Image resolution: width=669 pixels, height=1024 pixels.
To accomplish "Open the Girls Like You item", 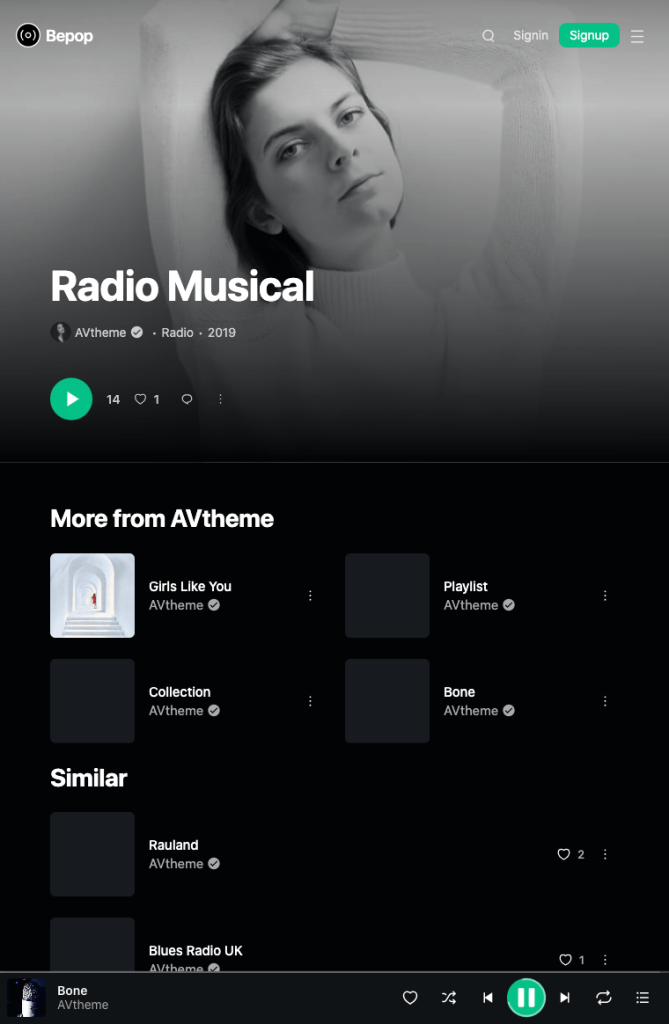I will pos(190,586).
